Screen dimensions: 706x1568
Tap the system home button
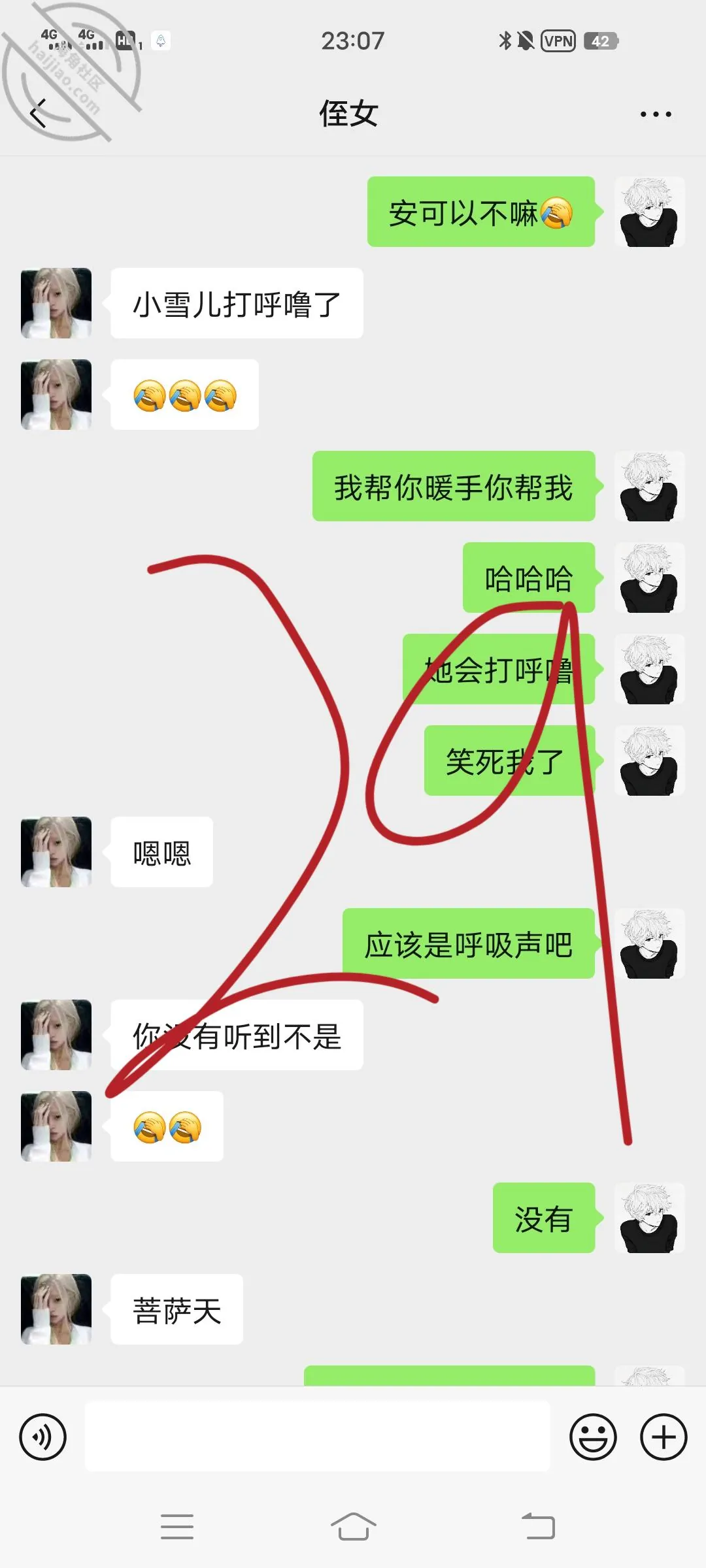pos(353,1527)
